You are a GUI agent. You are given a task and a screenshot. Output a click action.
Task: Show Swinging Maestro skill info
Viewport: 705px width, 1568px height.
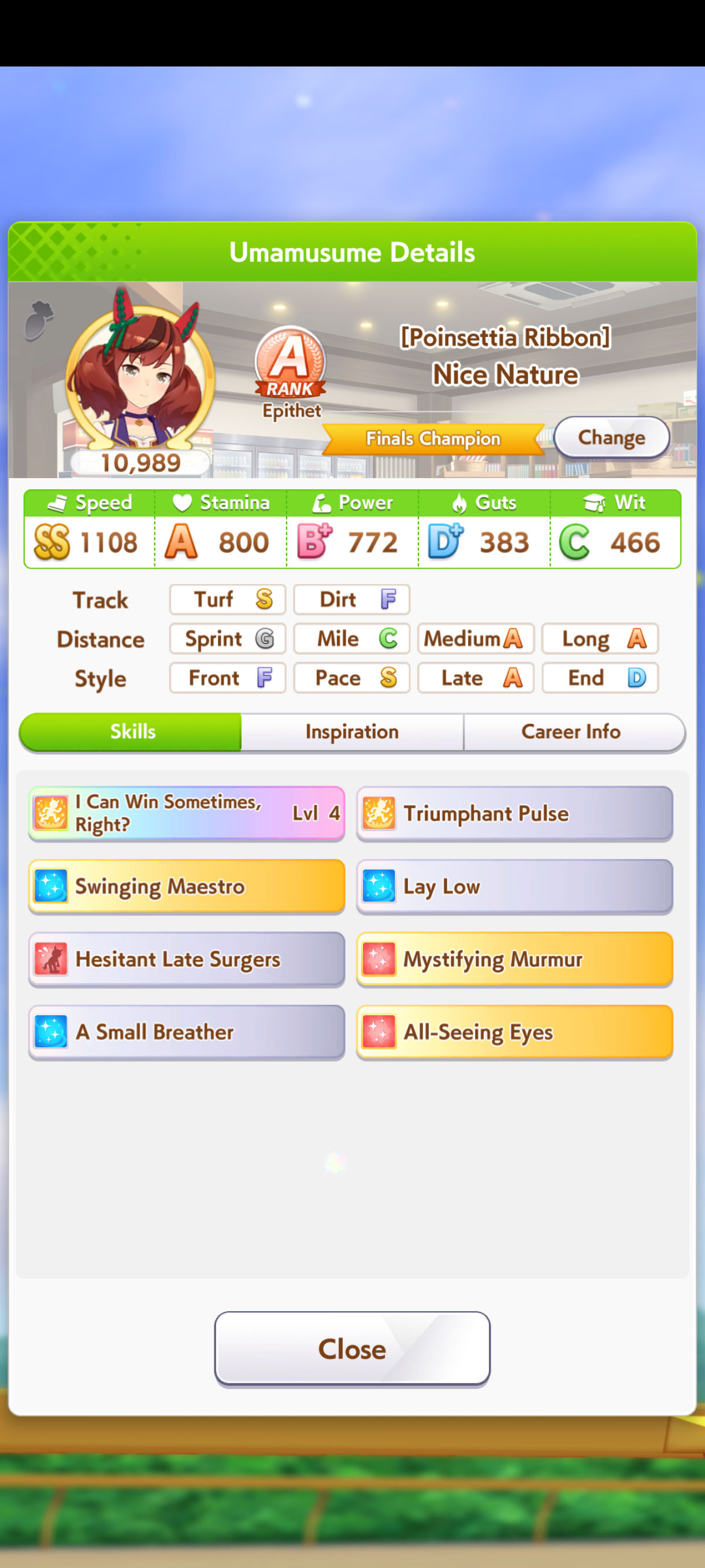tap(186, 886)
